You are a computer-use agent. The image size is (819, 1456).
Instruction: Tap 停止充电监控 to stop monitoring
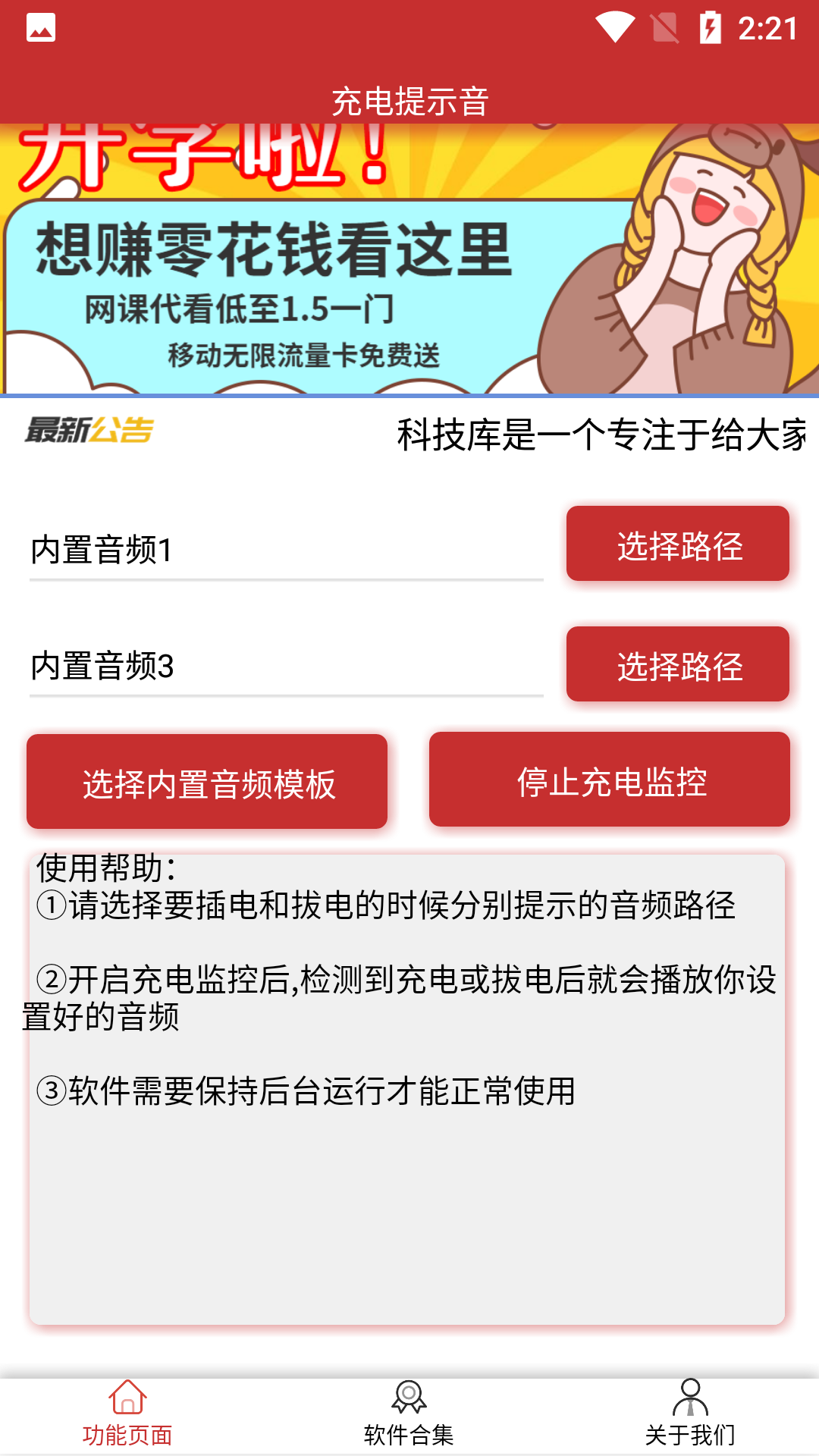pyautogui.click(x=609, y=780)
